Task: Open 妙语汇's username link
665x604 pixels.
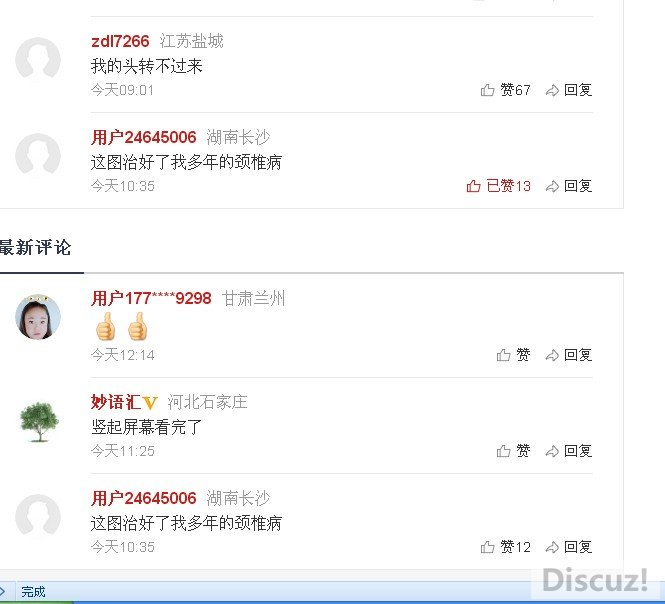Action: [116, 402]
